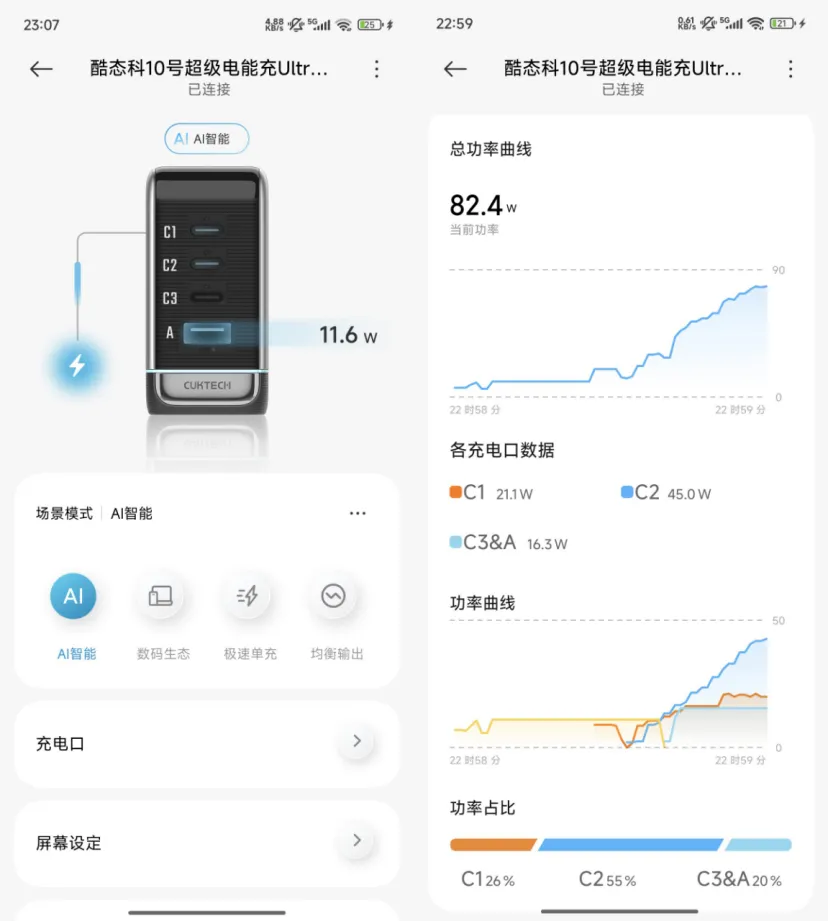The width and height of the screenshot is (828, 921).
Task: Open the 屏幕设定 settings row
Action: [206, 842]
